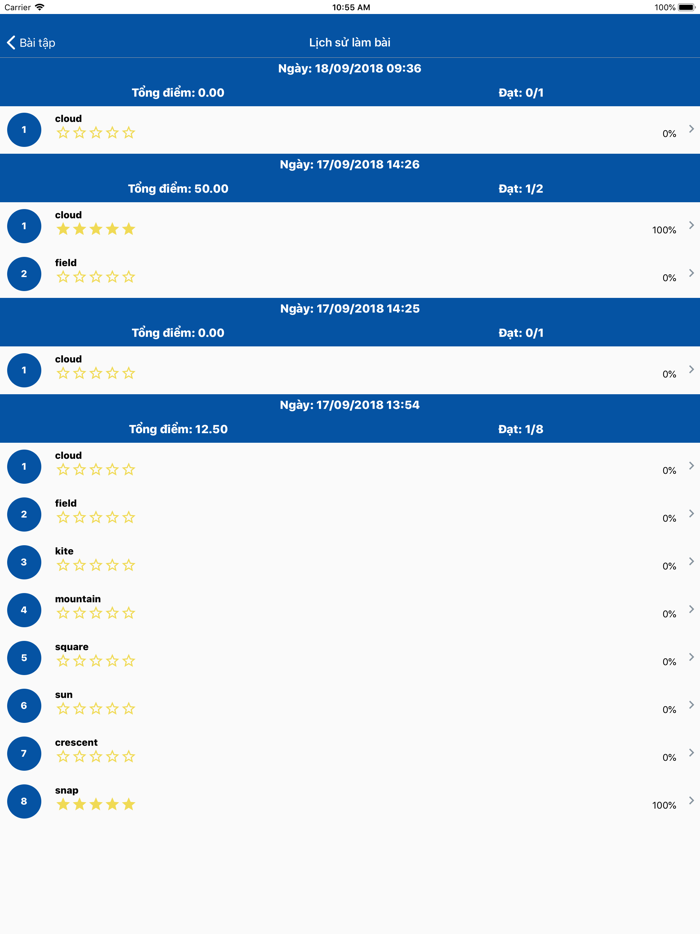The width and height of the screenshot is (700, 934).
Task: Open cloud result from 17/09/2018 14:26
Action: click(x=350, y=226)
